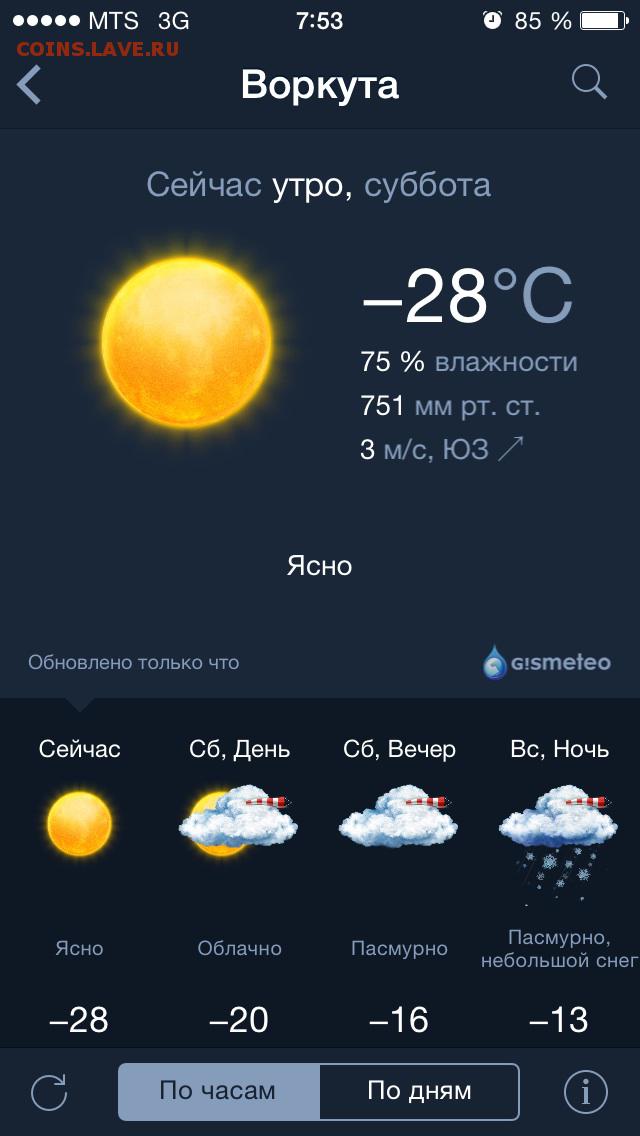This screenshot has width=640, height=1136.
Task: Refresh the weather data
Action: (x=49, y=1091)
